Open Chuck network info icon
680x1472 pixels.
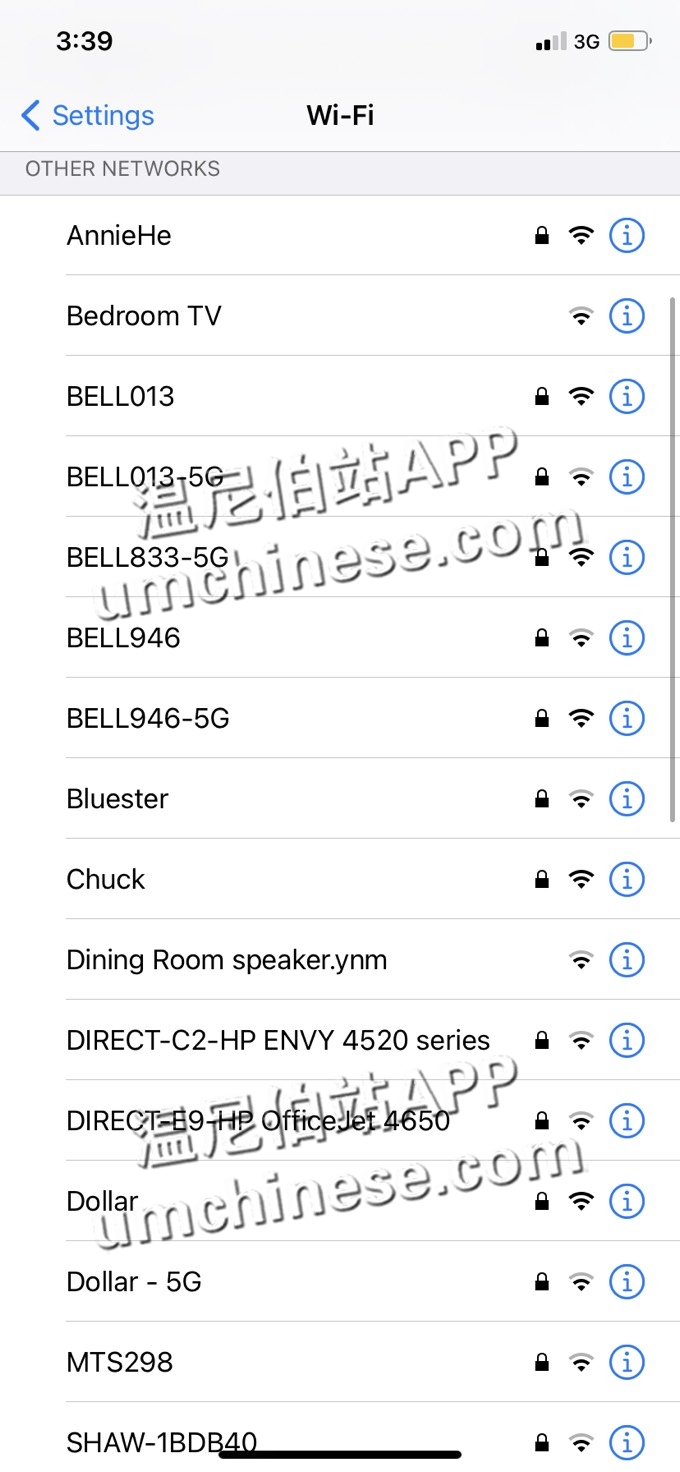pos(627,879)
